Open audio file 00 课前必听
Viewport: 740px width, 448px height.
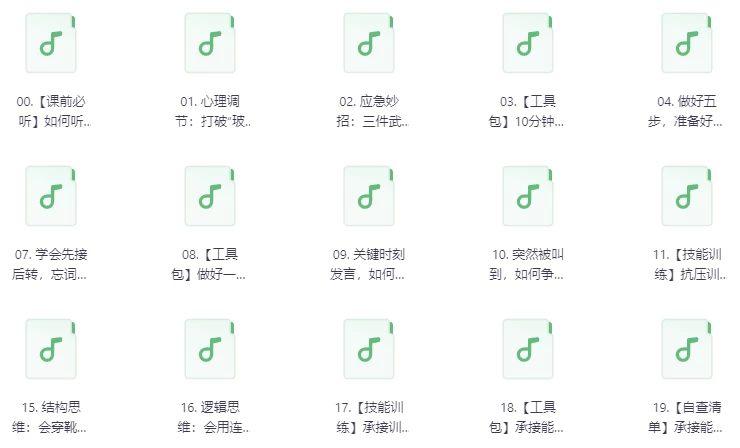click(x=51, y=44)
